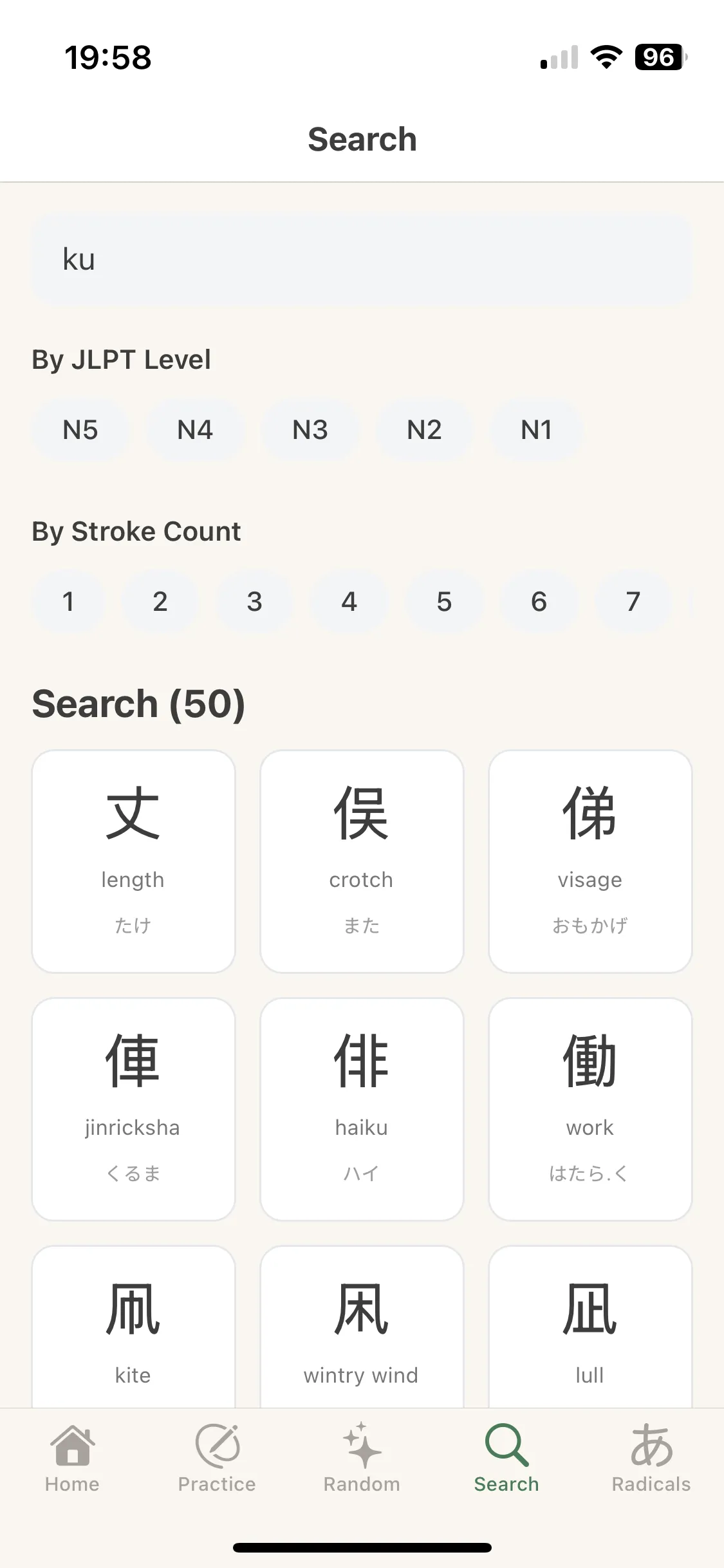Filter results by JLPT level N1
This screenshot has width=724, height=1568.
pos(537,429)
